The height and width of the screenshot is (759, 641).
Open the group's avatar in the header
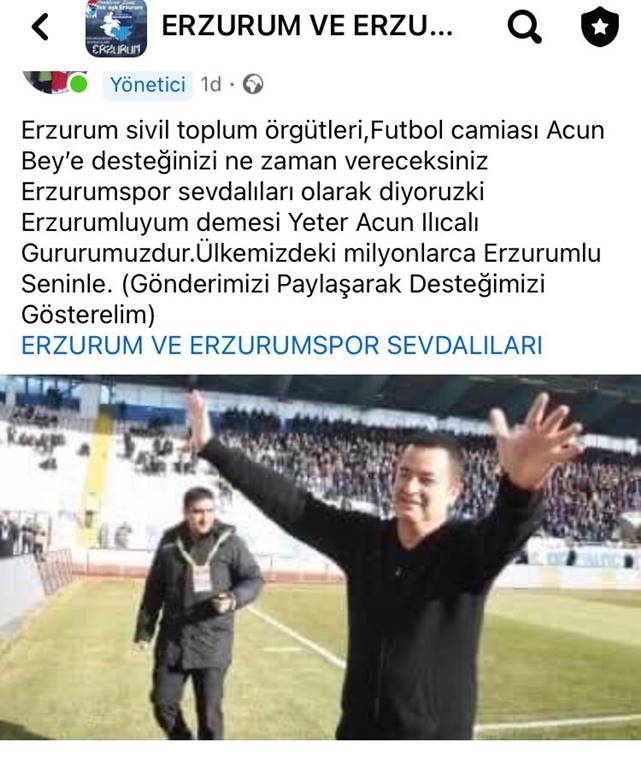pos(116,28)
